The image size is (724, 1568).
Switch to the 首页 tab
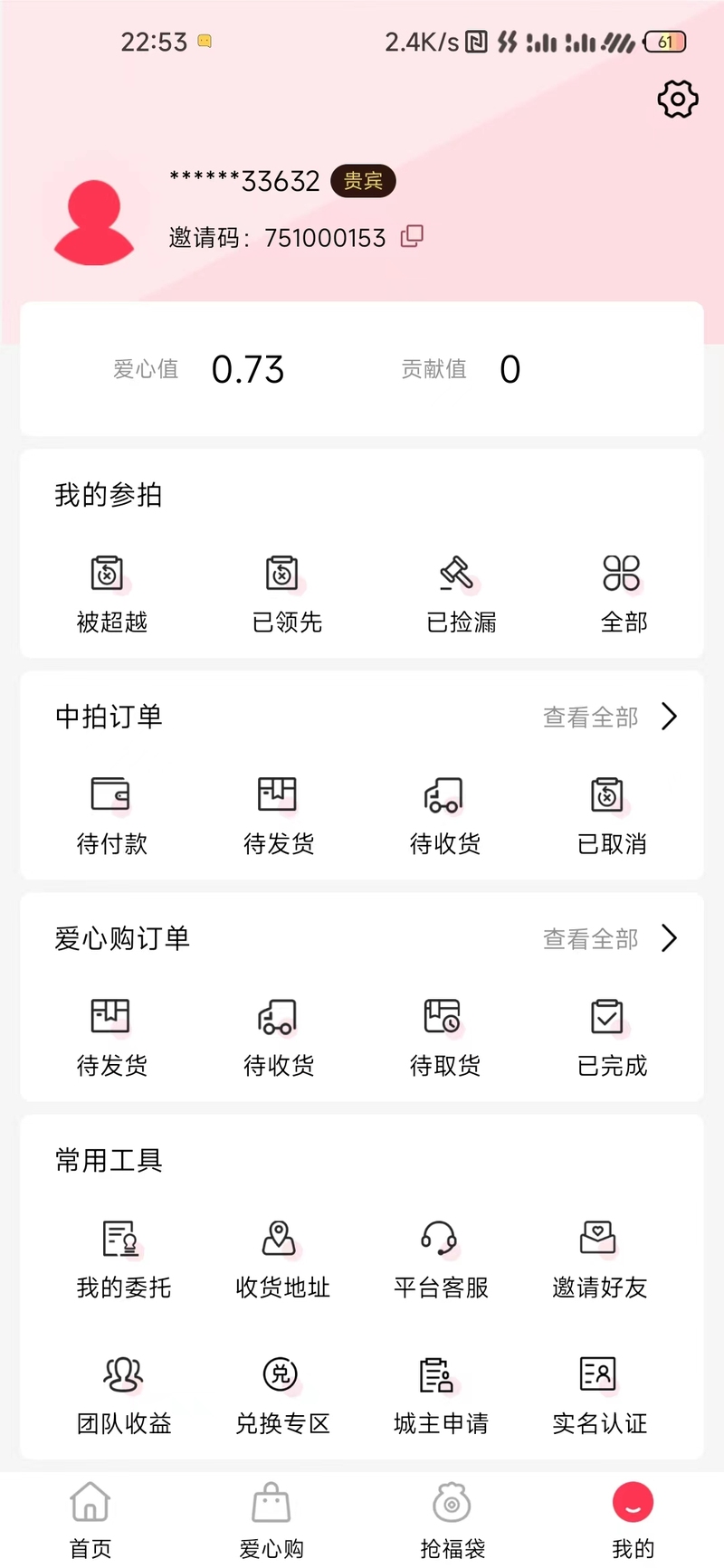click(90, 1521)
